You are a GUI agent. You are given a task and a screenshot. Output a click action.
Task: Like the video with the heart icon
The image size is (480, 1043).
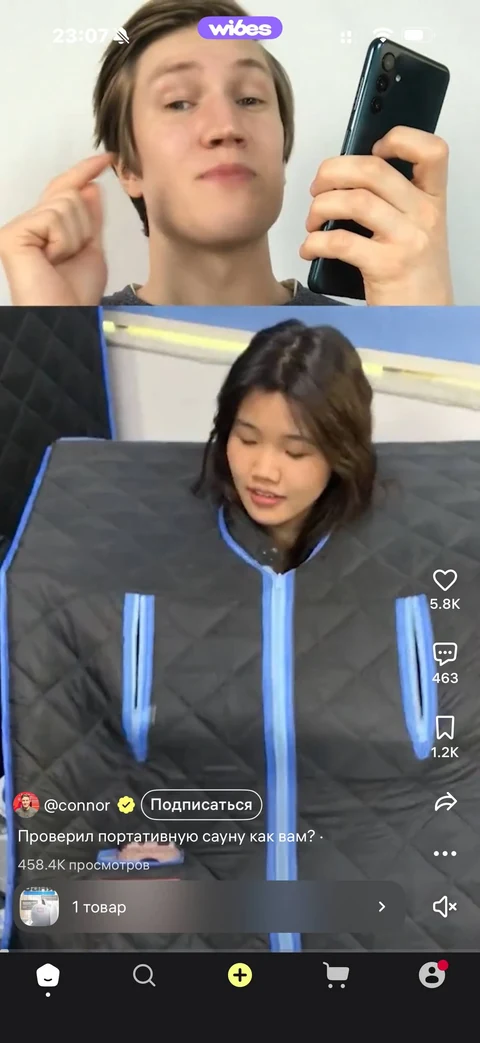pyautogui.click(x=445, y=580)
